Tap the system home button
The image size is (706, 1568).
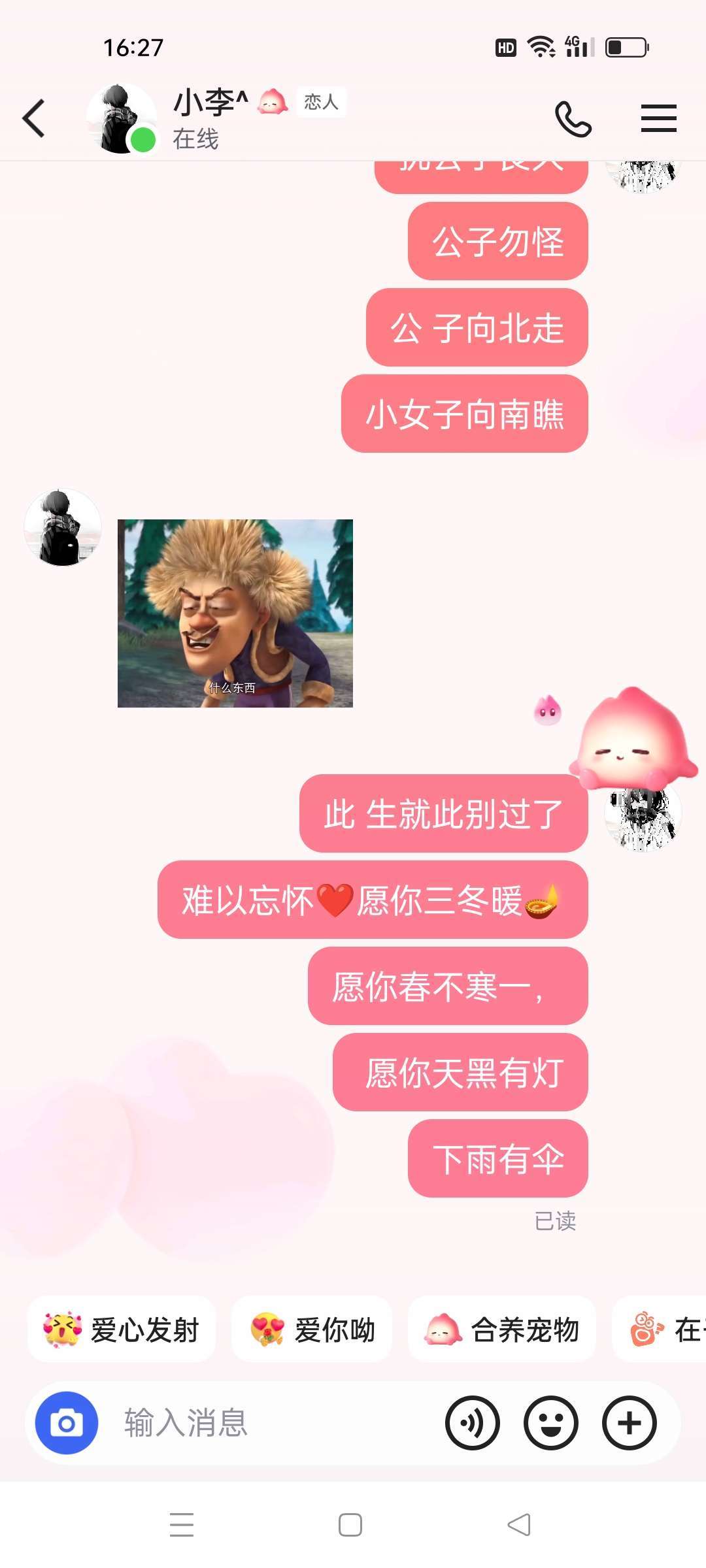(350, 1525)
